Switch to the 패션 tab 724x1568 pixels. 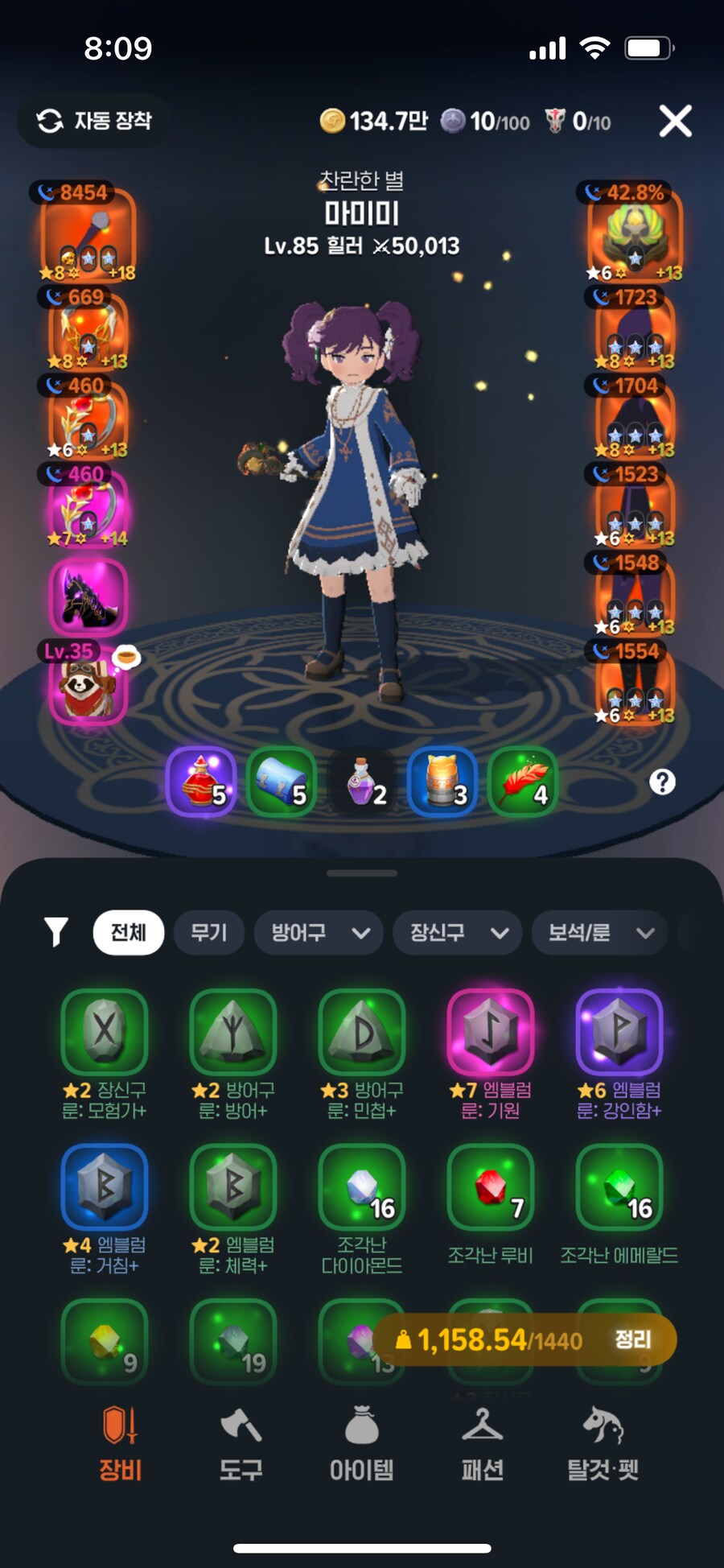482,1446
